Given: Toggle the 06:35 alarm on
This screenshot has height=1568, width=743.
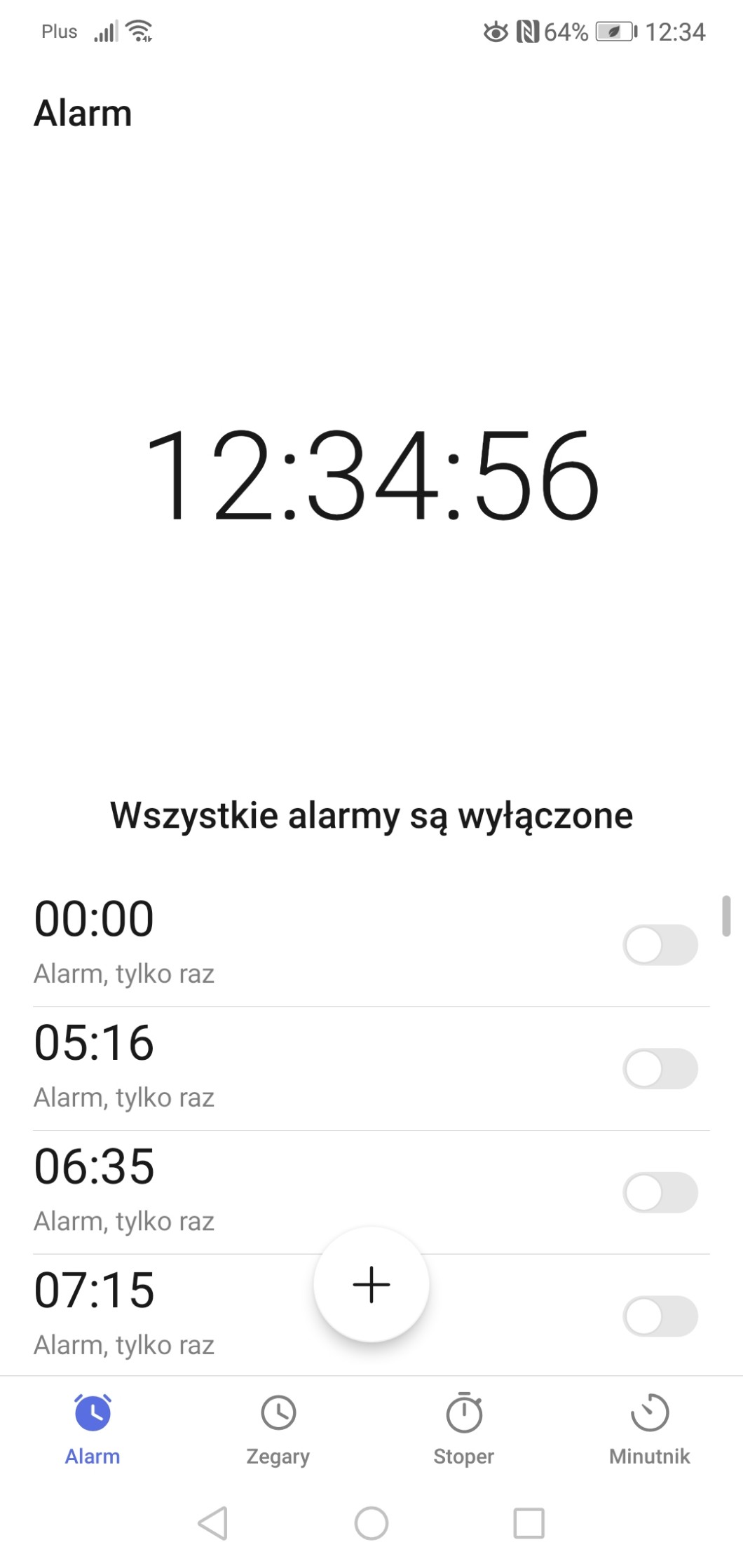Looking at the screenshot, I should (660, 1192).
